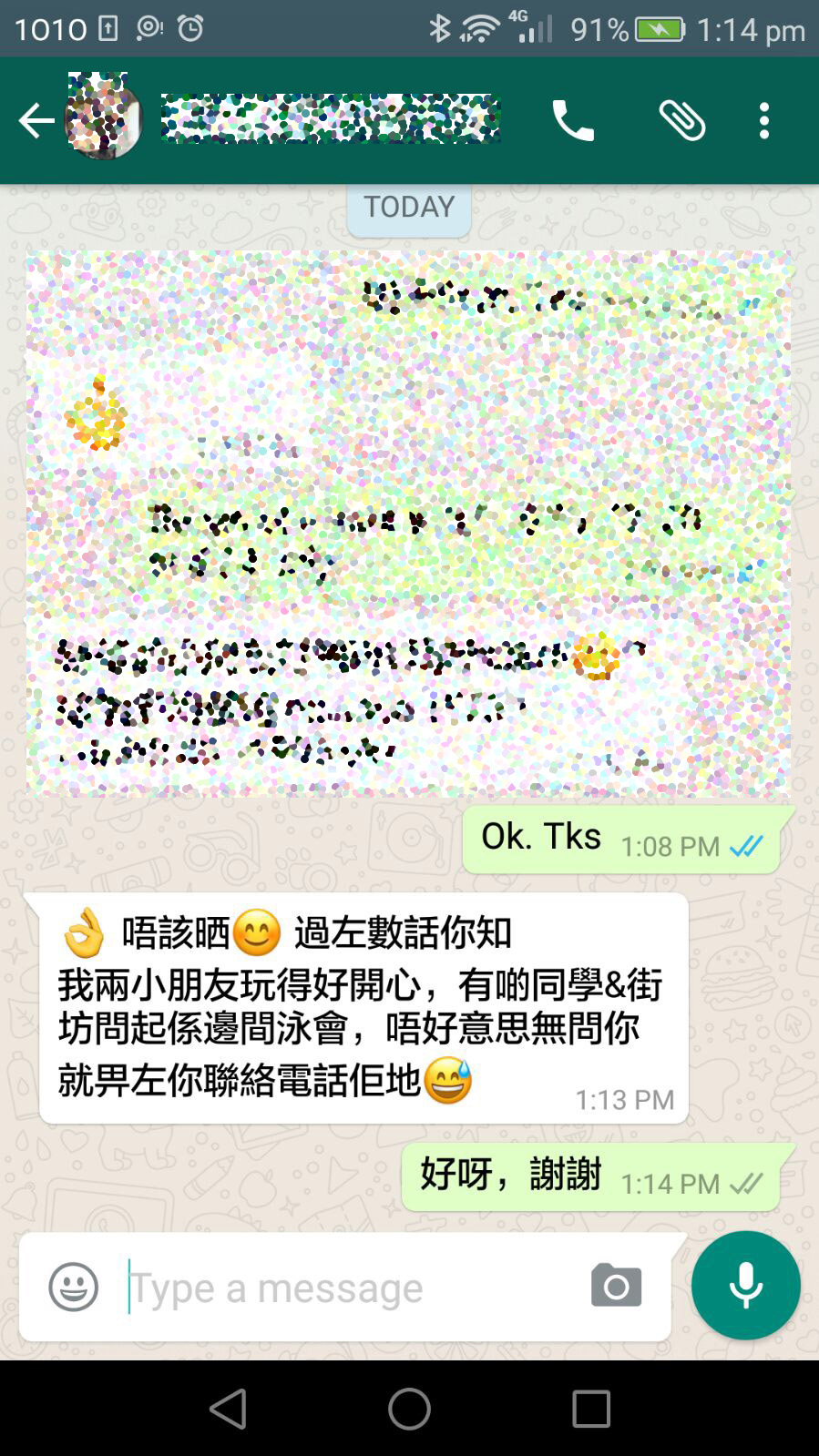Open the three-dot overflow menu
Image resolution: width=819 pixels, height=1456 pixels.
763,120
